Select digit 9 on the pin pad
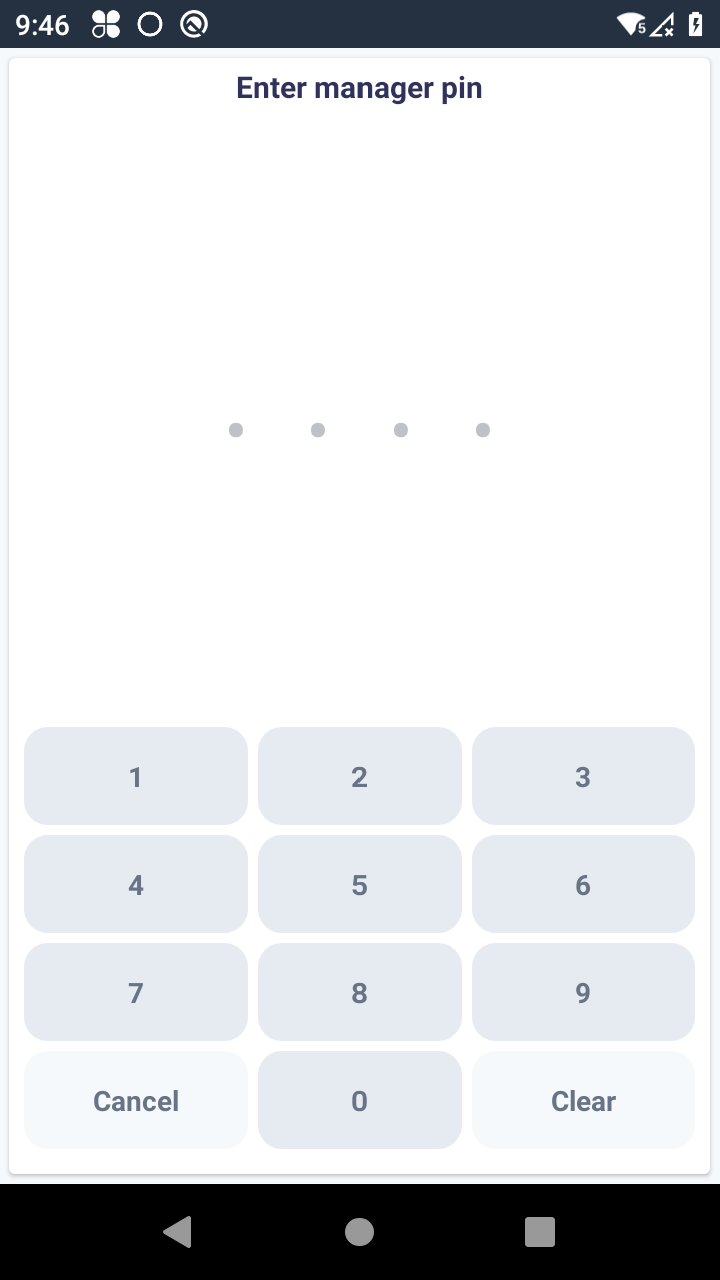Viewport: 720px width, 1280px height. (x=583, y=992)
